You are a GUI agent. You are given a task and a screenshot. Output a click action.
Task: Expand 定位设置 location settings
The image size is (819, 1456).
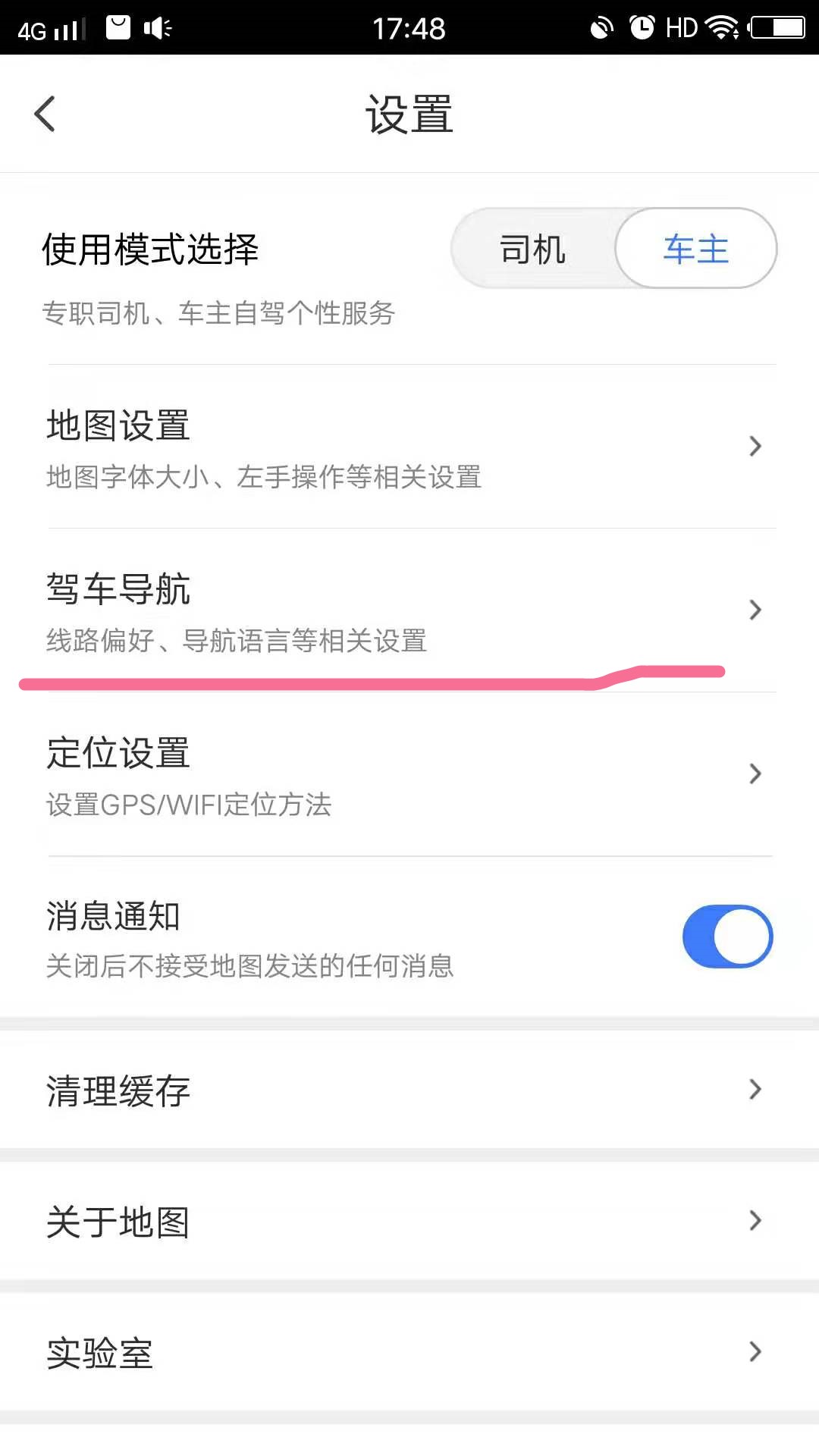click(409, 773)
